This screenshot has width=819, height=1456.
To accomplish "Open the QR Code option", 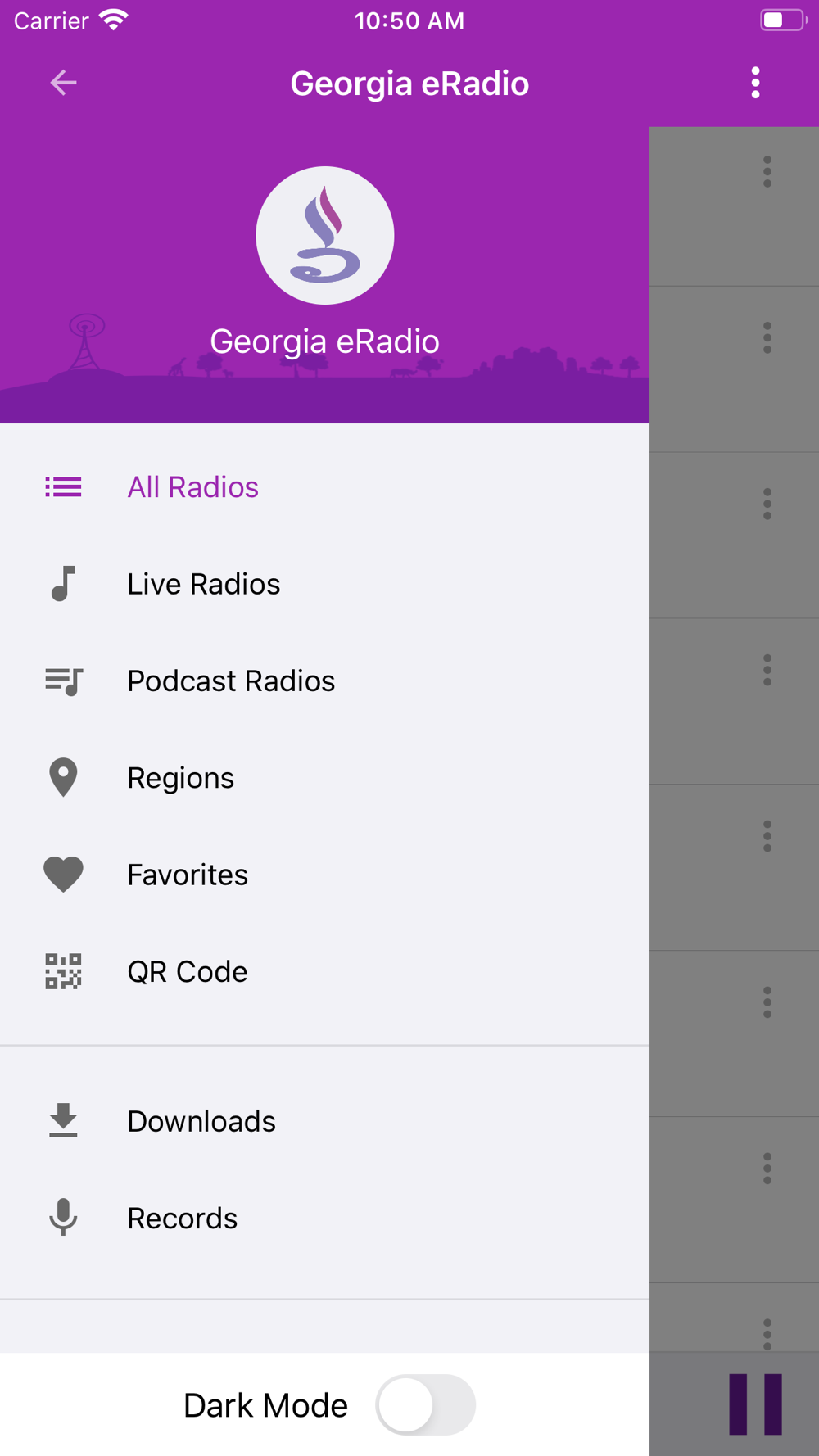I will coord(324,971).
